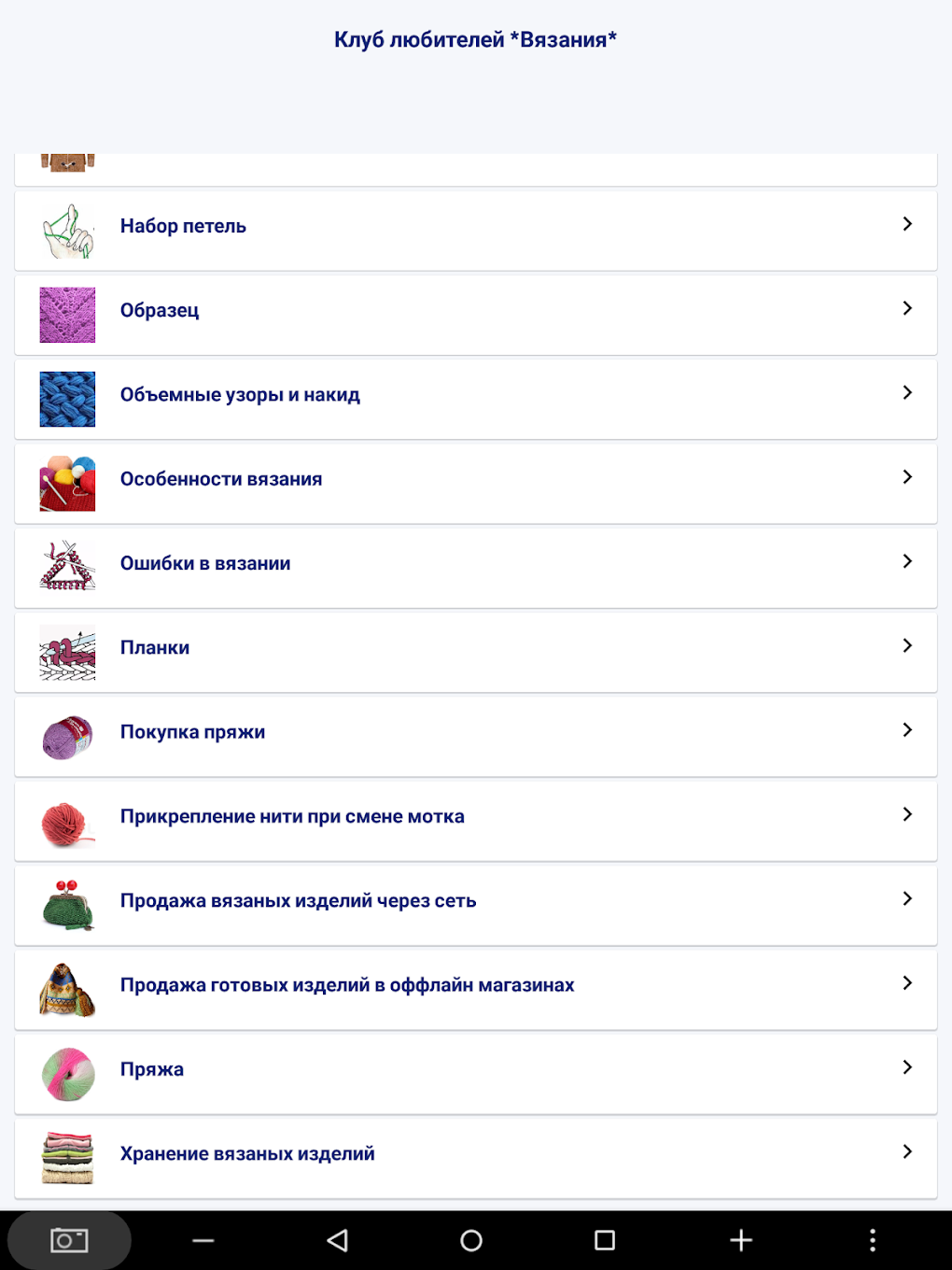Go to the home screen
This screenshot has height=1270, width=952.
pyautogui.click(x=471, y=1240)
